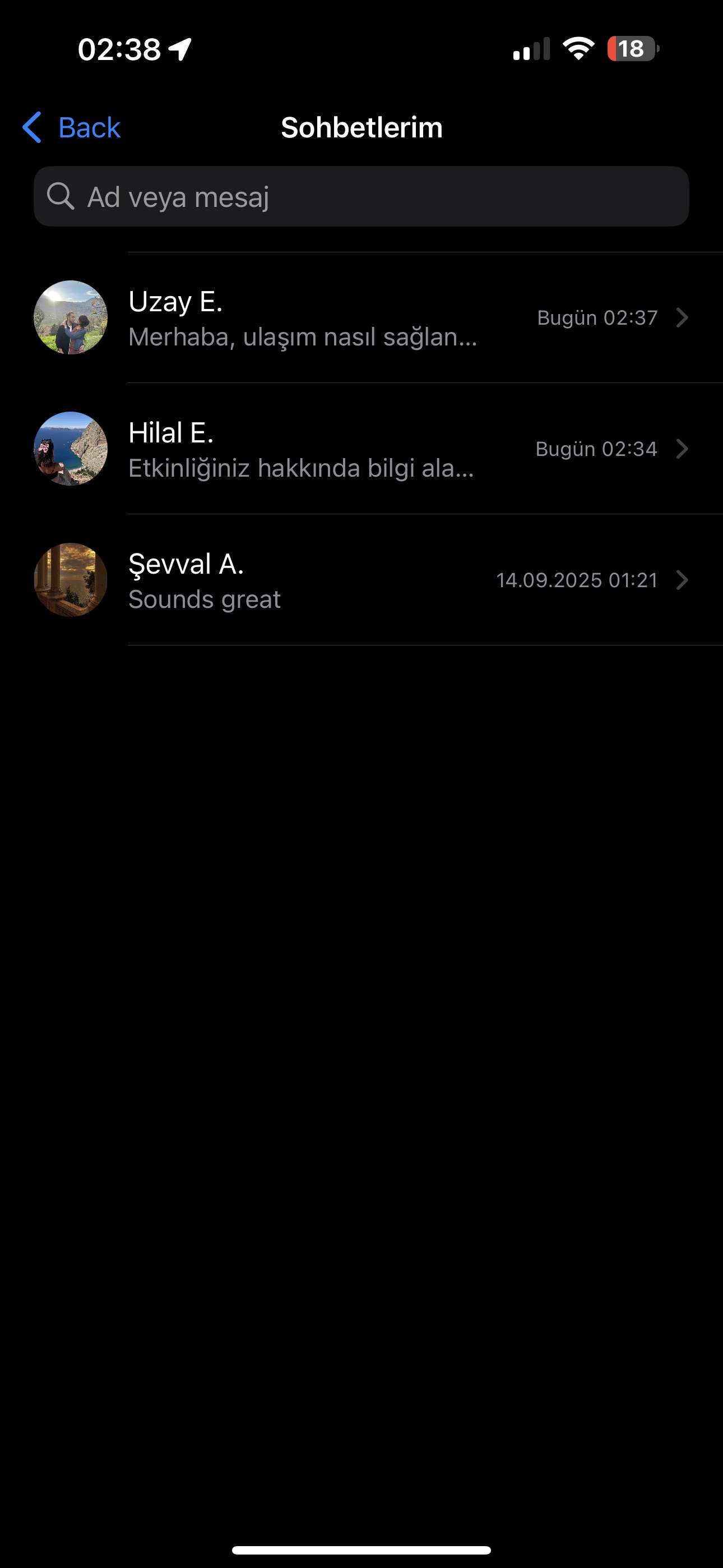Screen dimensions: 723x1568
Task: Open the Uzay E. conversation via its chevron
Action: point(683,317)
